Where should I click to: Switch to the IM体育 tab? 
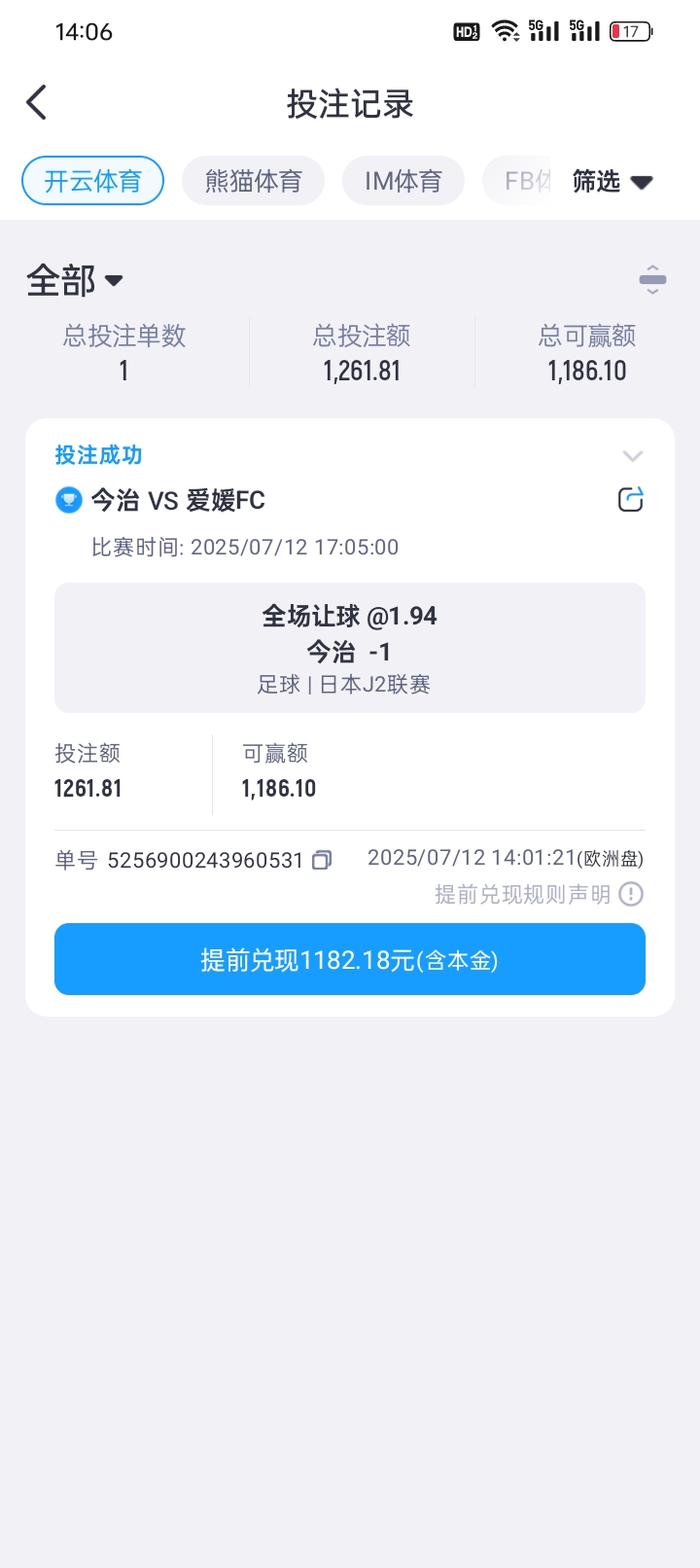pos(403,181)
